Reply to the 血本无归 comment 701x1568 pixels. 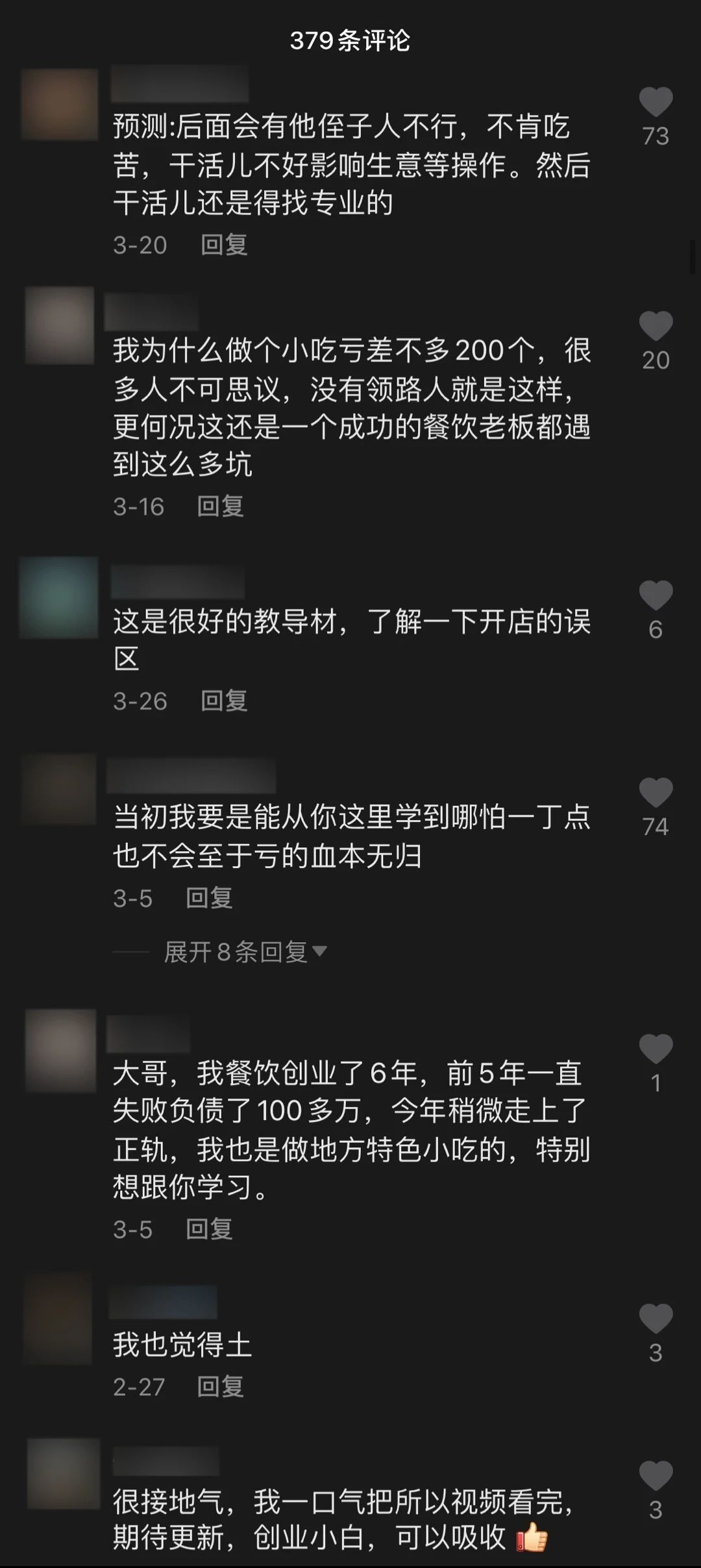pos(209,899)
